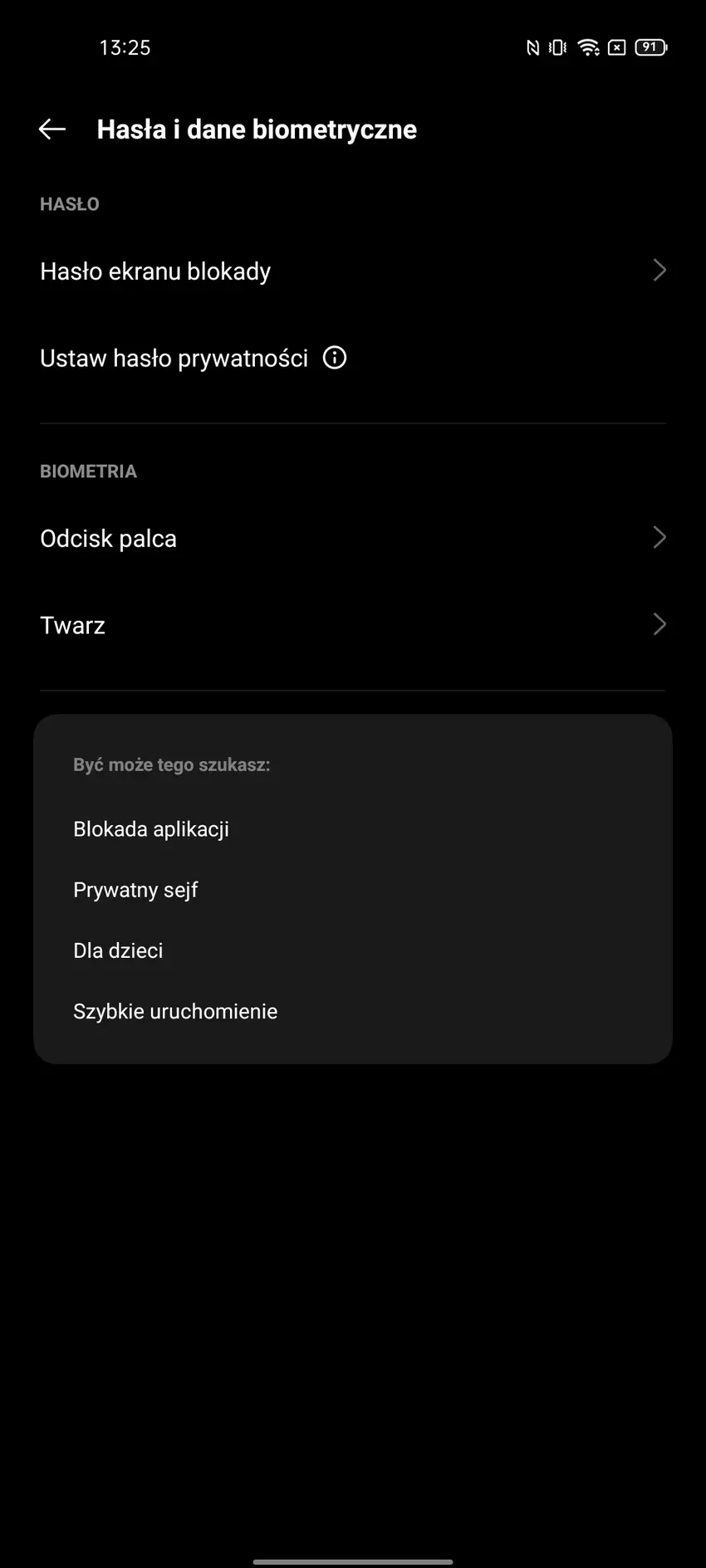Go back from Hasła i dane biometryczne
The height and width of the screenshot is (1568, 706).
click(x=52, y=129)
